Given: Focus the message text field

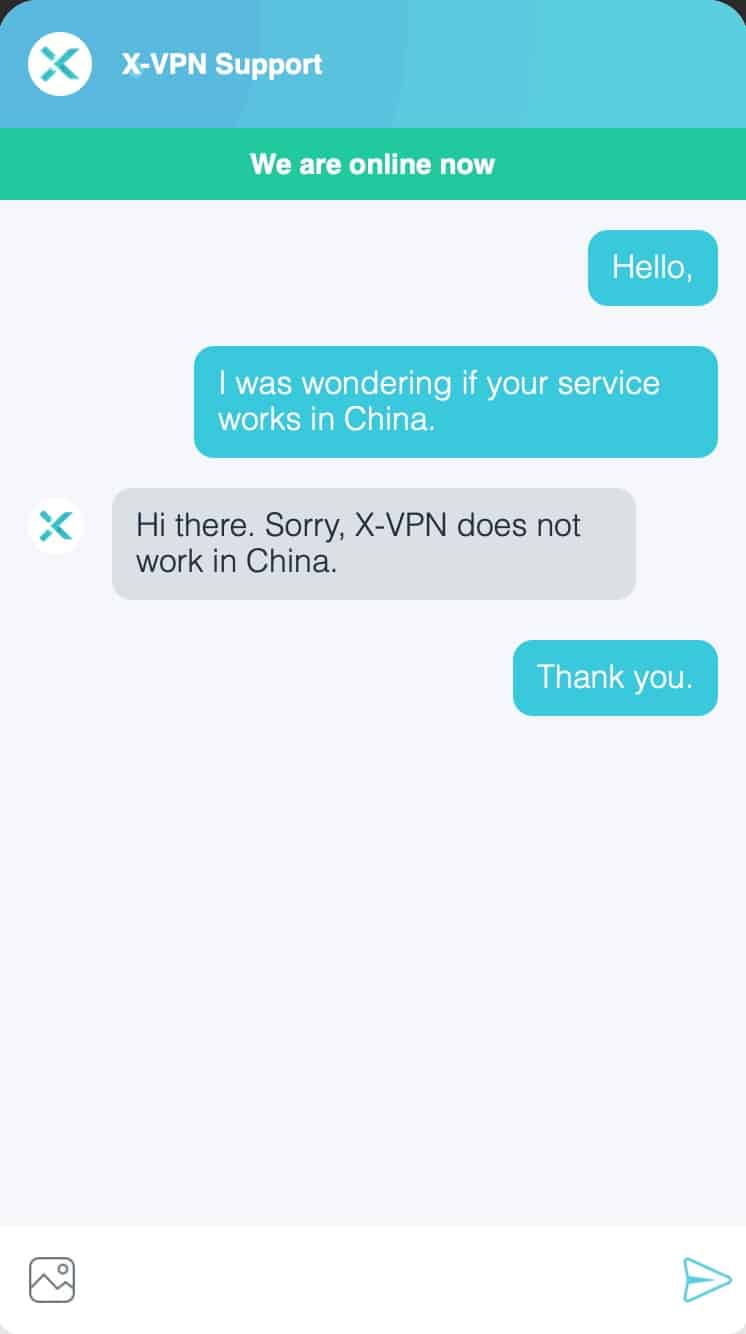Looking at the screenshot, I should 378,1279.
